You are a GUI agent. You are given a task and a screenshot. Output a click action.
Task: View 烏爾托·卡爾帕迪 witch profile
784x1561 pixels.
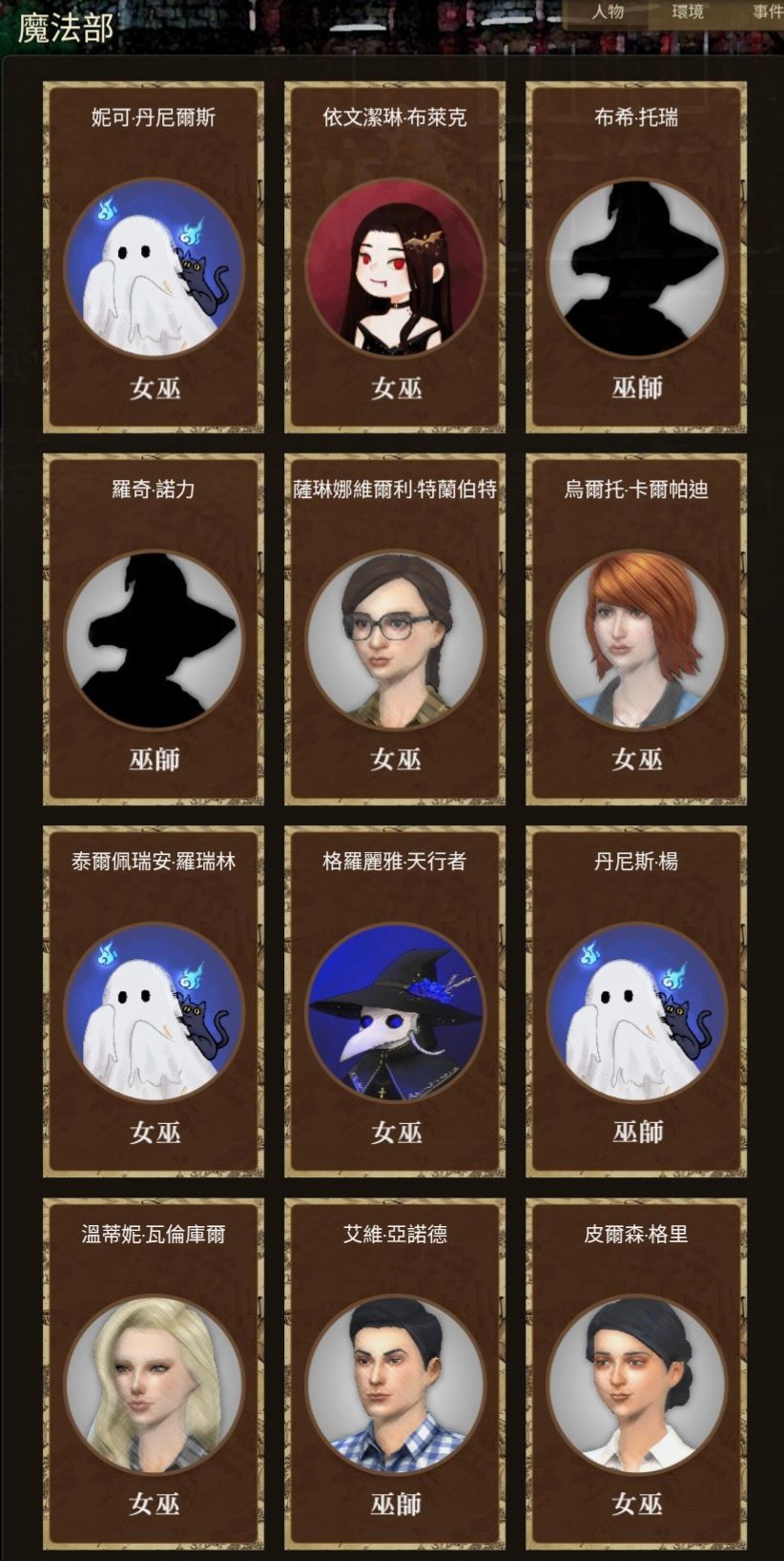click(636, 630)
